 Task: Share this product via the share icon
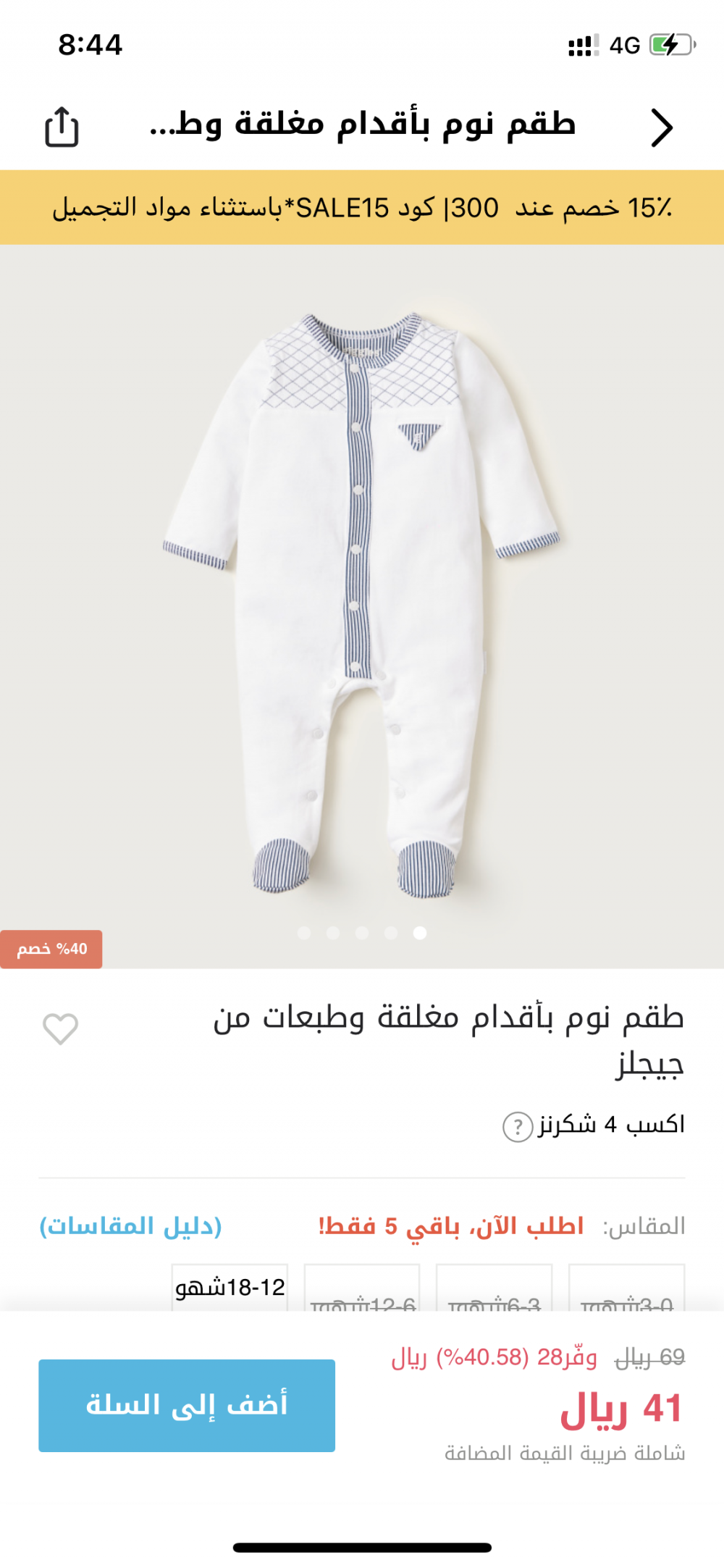[62, 127]
